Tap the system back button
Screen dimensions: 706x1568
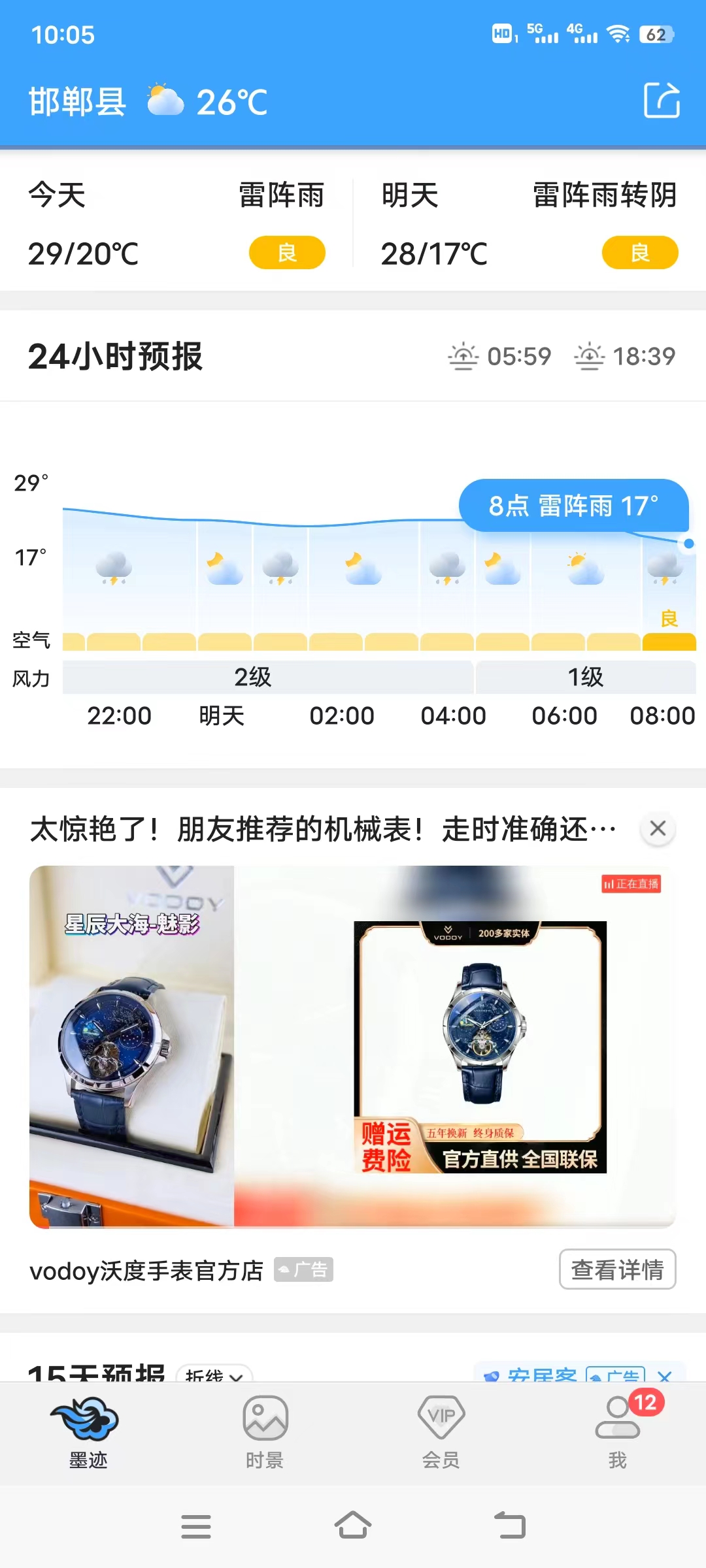click(510, 1526)
